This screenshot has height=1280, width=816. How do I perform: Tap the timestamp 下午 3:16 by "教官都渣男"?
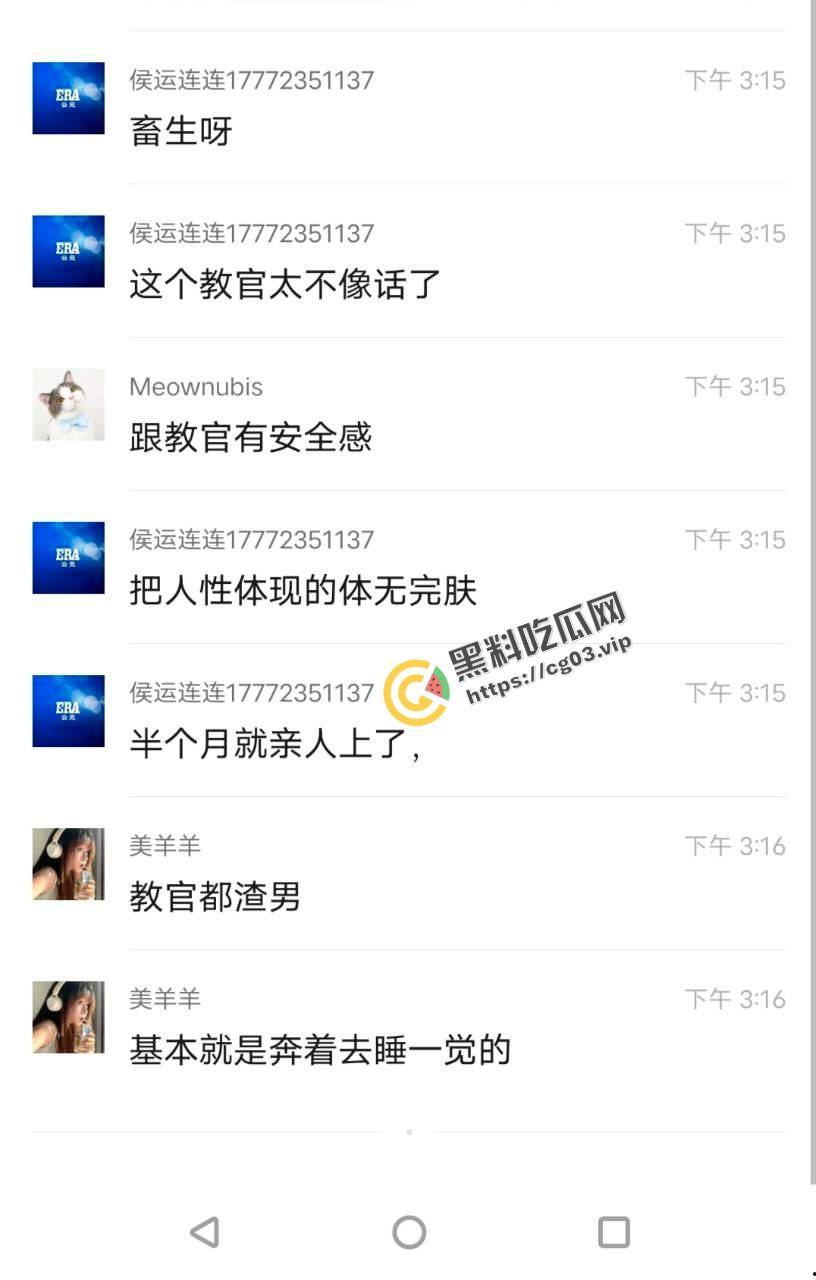[x=733, y=845]
